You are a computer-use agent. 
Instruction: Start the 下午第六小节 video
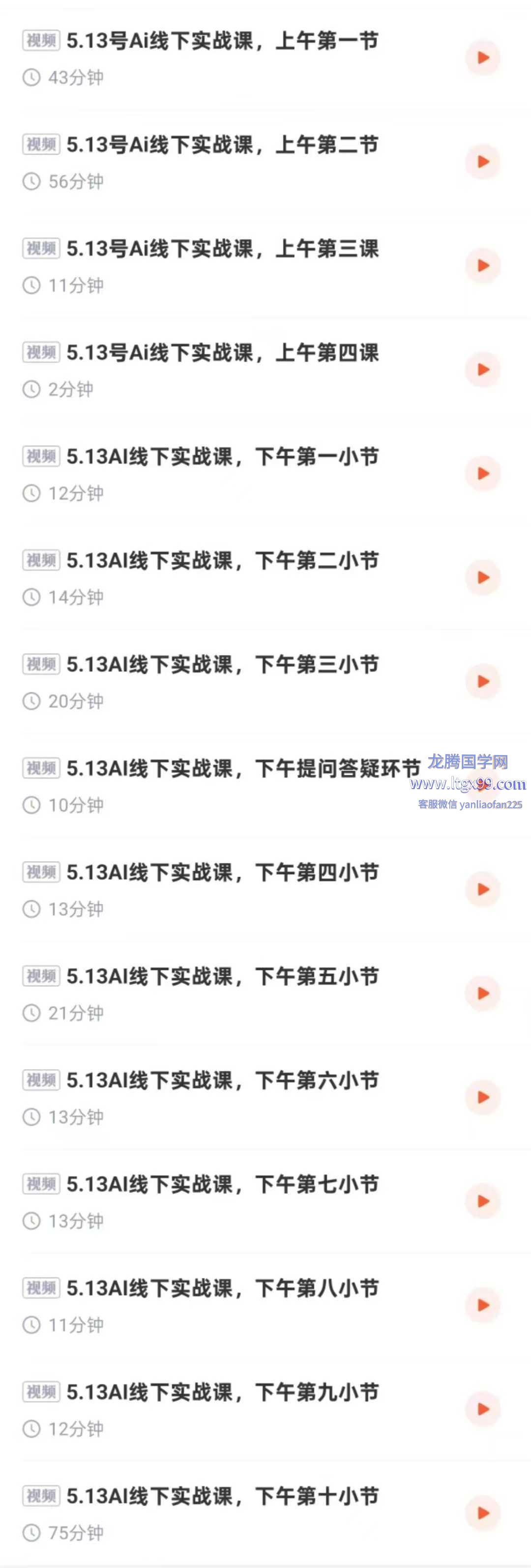pos(483,1097)
